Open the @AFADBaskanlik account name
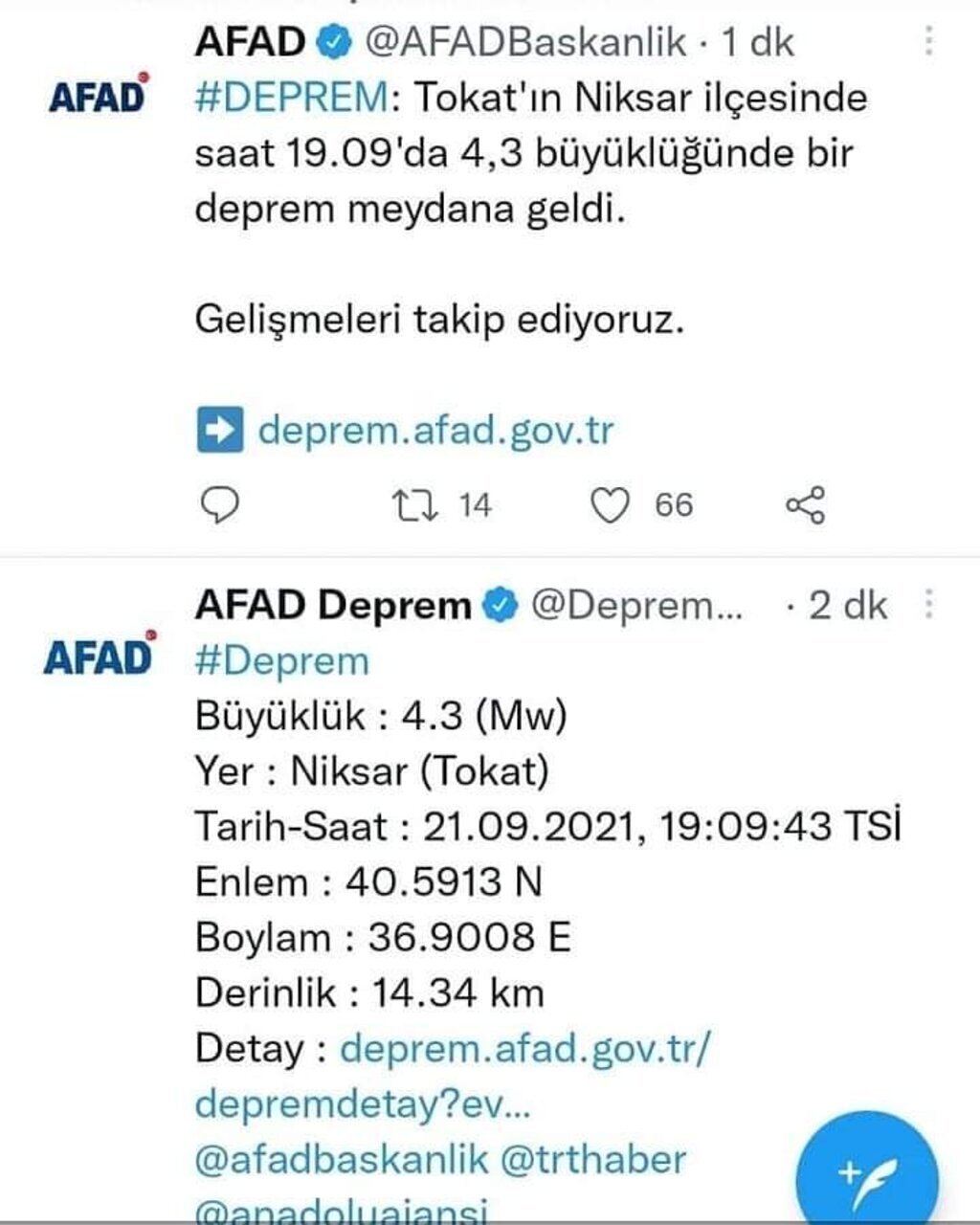This screenshot has width=980, height=1225. pos(525,41)
